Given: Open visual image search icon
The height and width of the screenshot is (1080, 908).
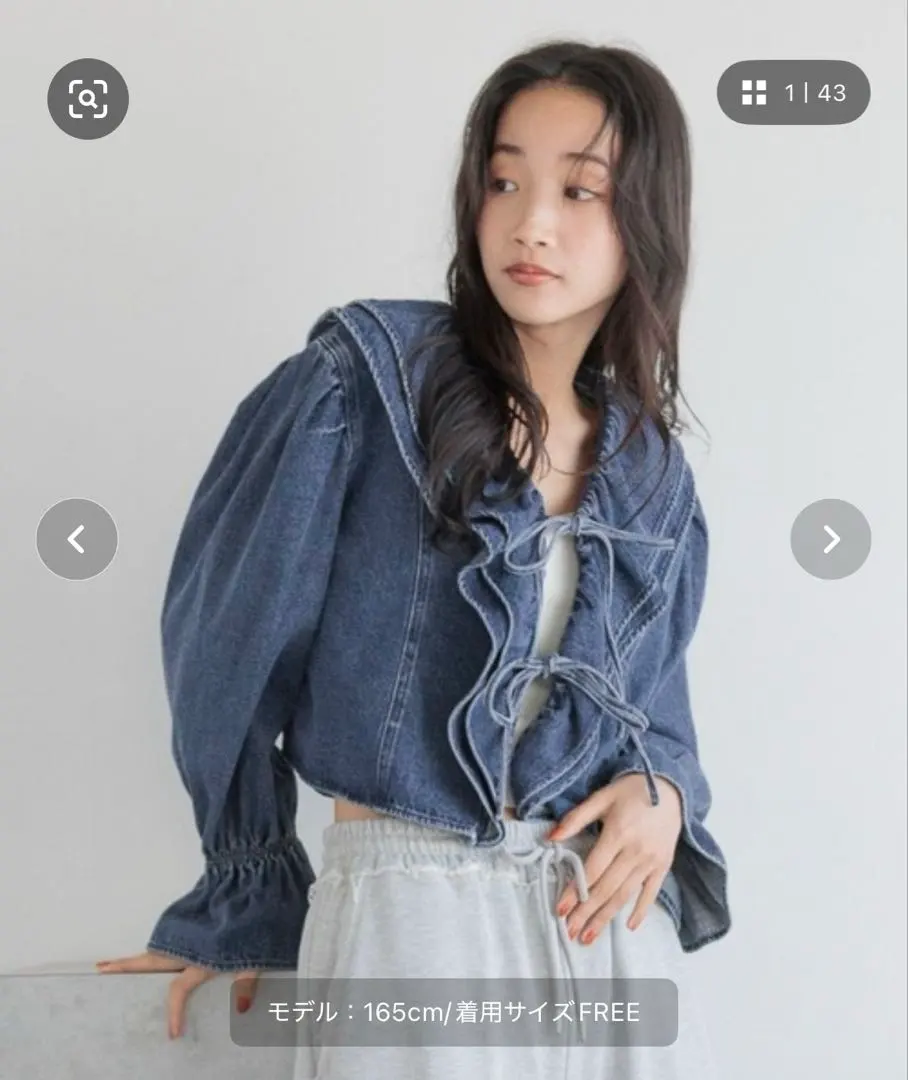Looking at the screenshot, I should point(88,98).
